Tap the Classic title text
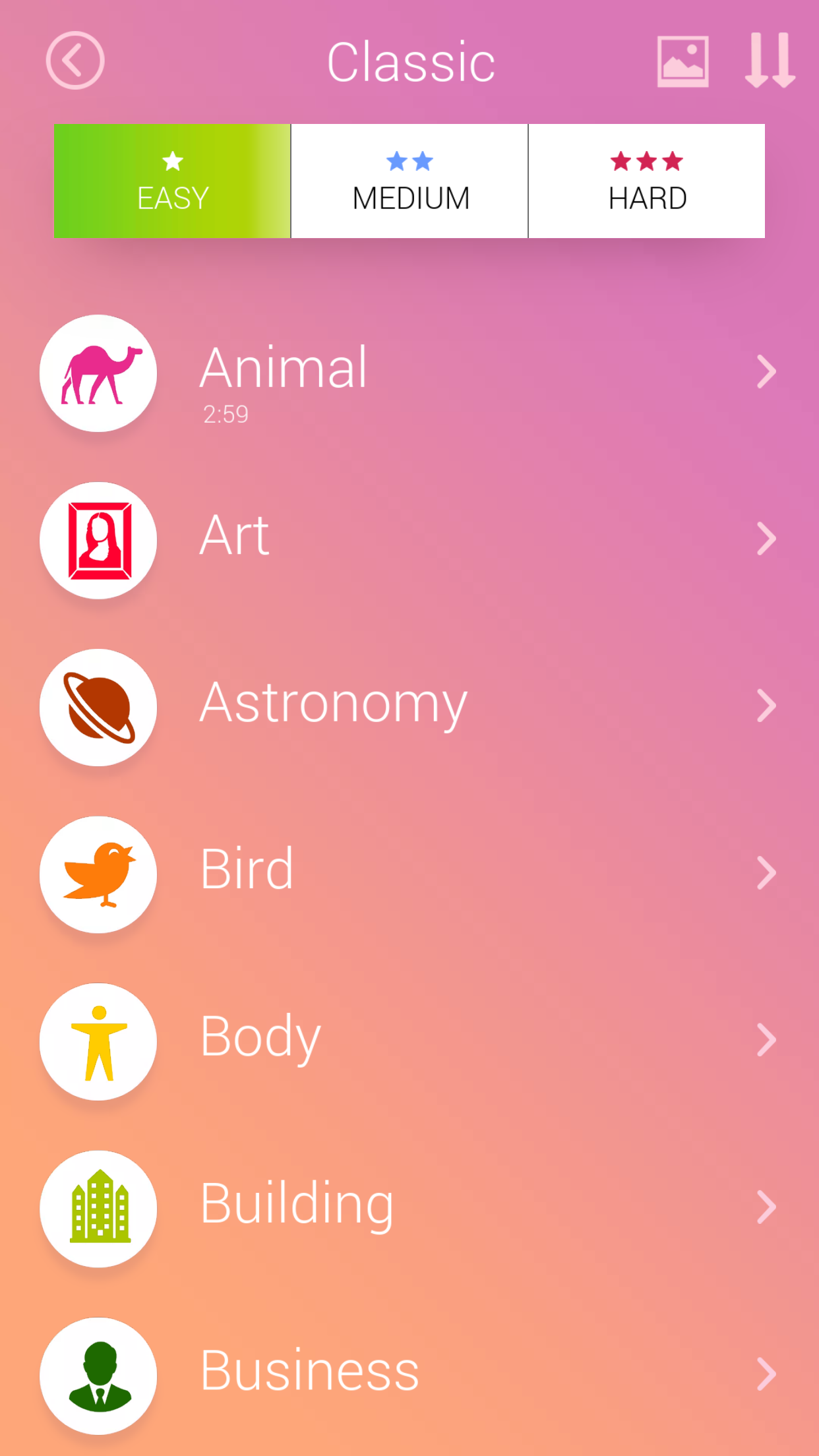819x1456 pixels. (x=409, y=59)
